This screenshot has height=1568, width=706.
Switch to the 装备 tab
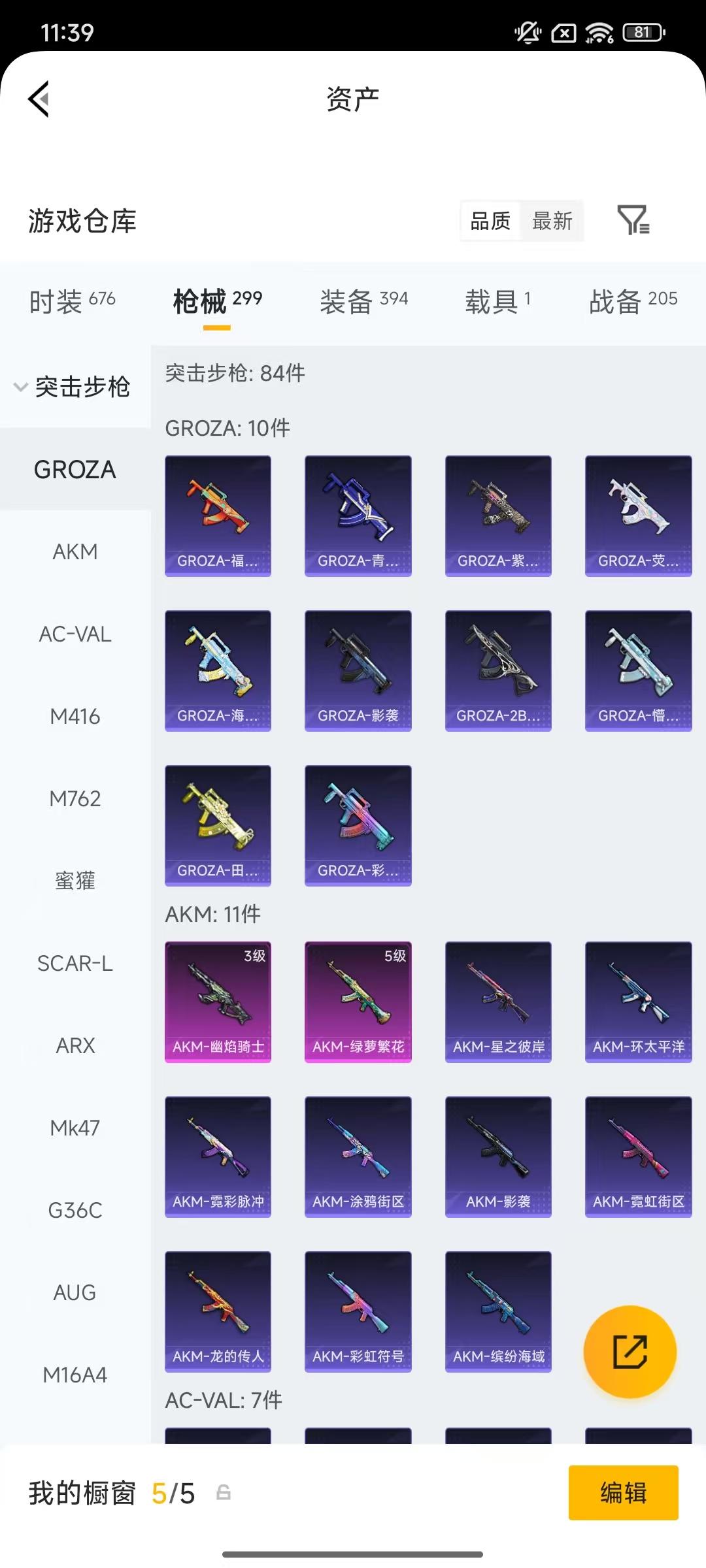point(363,301)
